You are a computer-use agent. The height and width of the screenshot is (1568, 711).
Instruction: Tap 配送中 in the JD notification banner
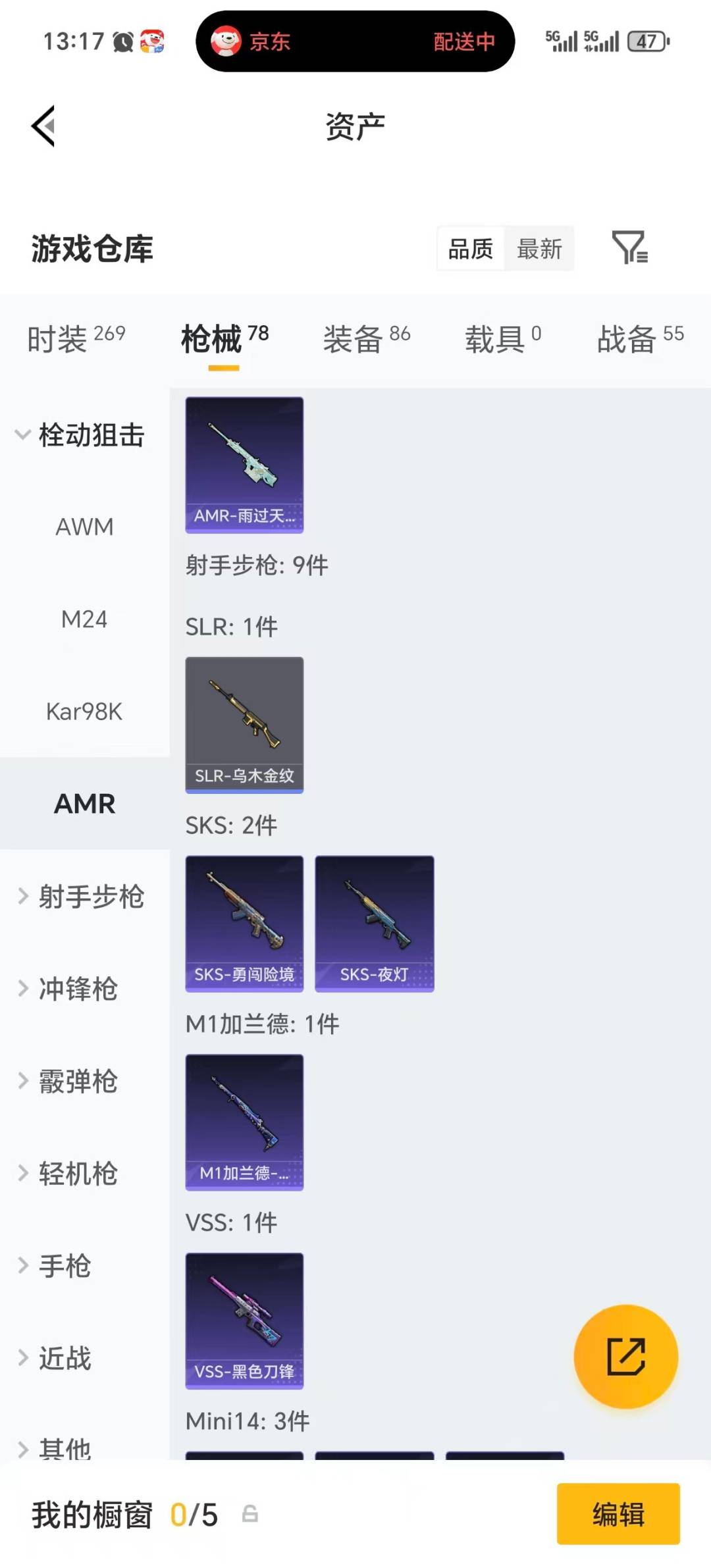coord(463,41)
